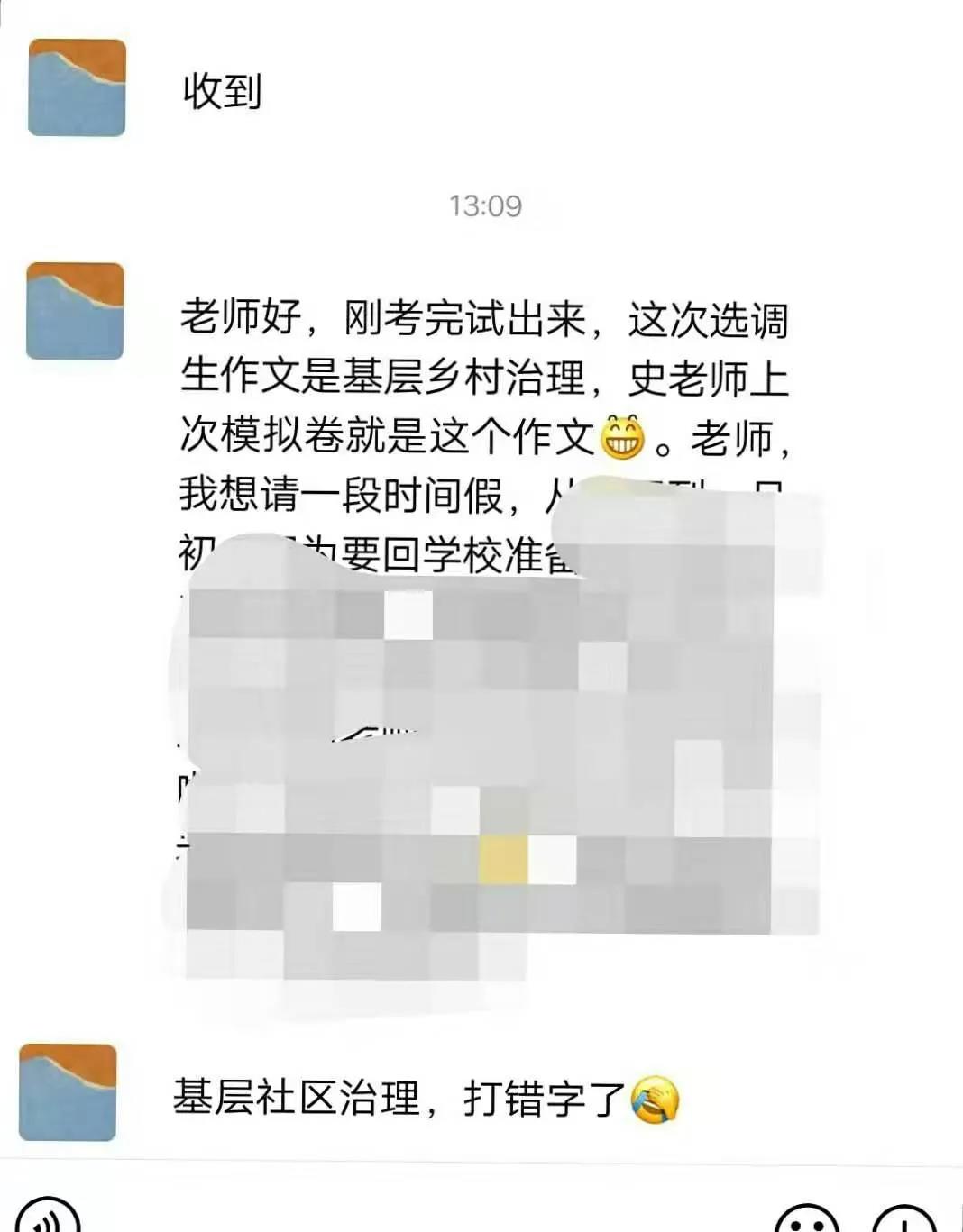Screen dimensions: 963x1232
Task: Open avatar beside the 老师好 message
Action: [75, 311]
